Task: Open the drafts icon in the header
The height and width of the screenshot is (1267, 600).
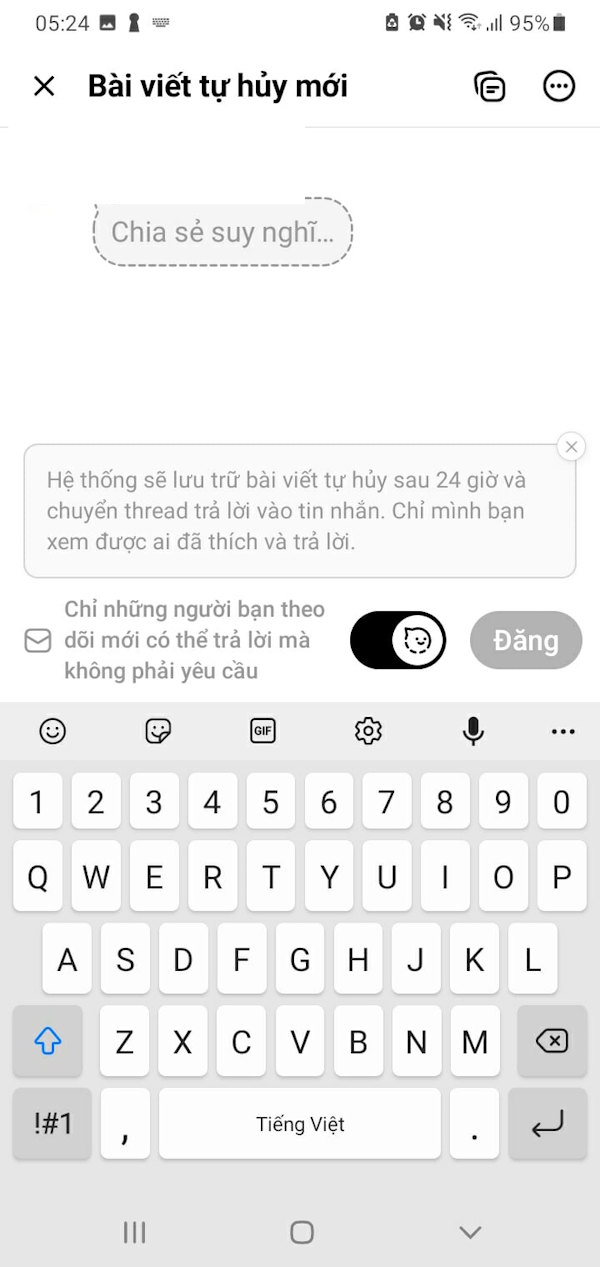Action: [489, 86]
